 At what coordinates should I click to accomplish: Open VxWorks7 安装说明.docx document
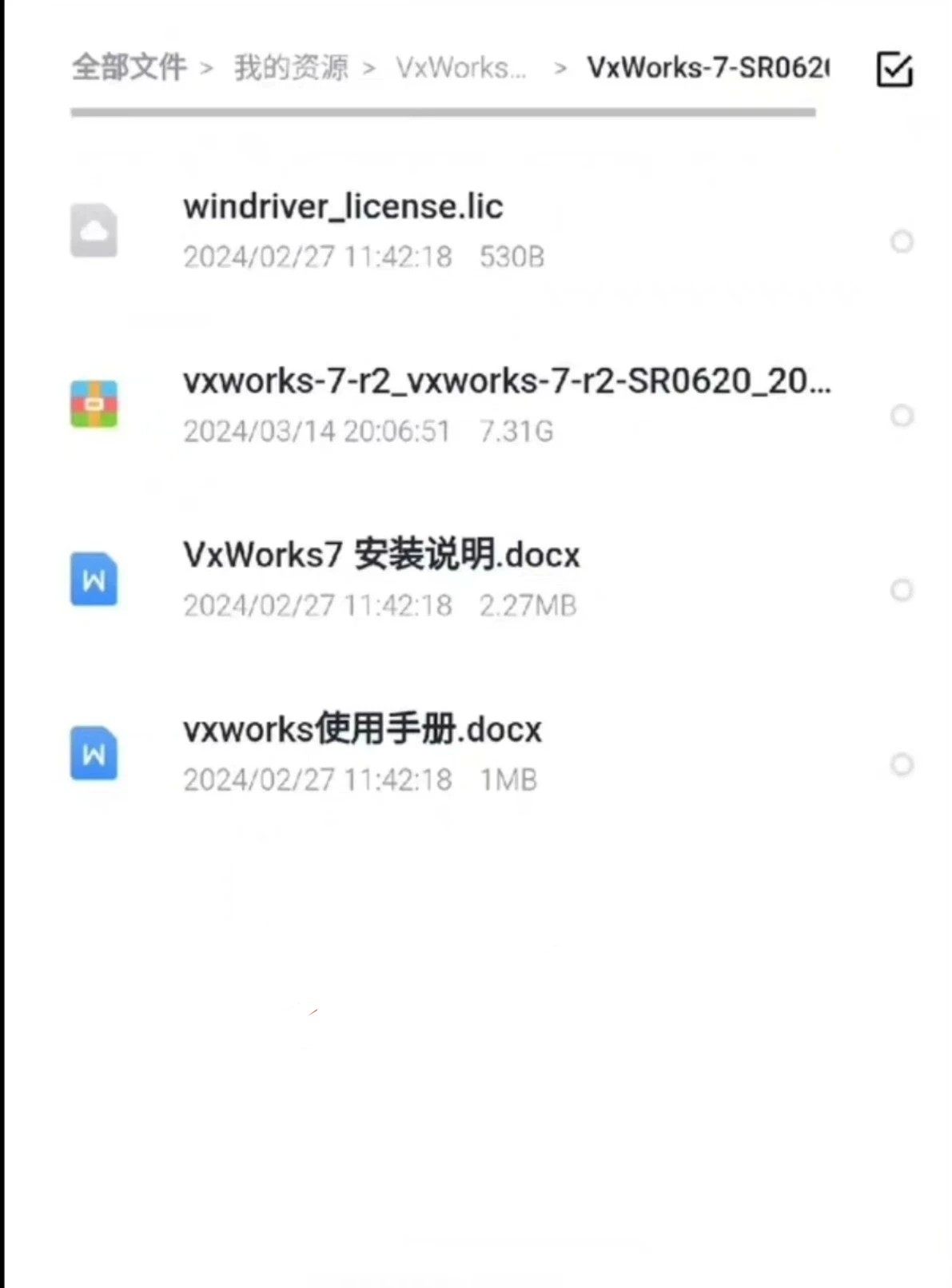381,556
